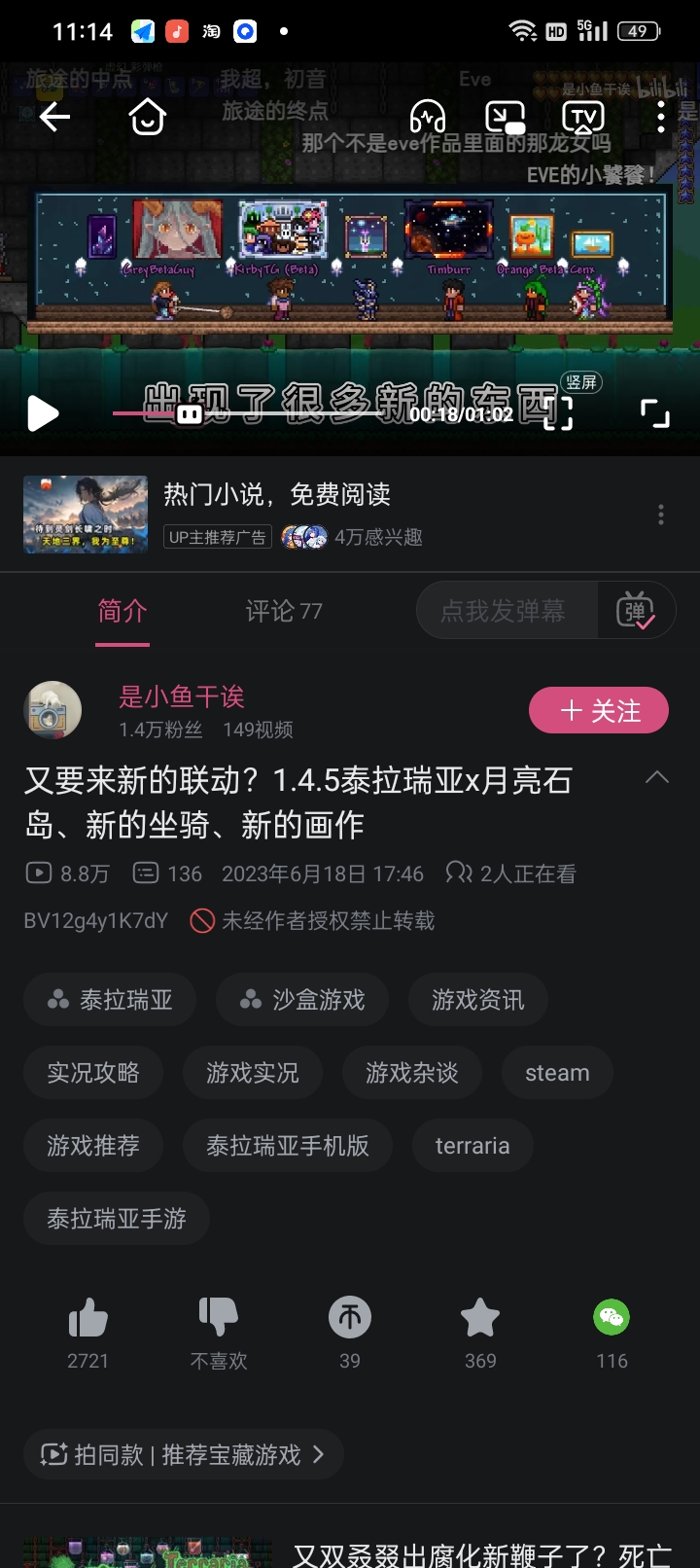The width and height of the screenshot is (700, 1568).
Task: Follow uploader 是小鱼干诶 with 关注
Action: point(599,711)
